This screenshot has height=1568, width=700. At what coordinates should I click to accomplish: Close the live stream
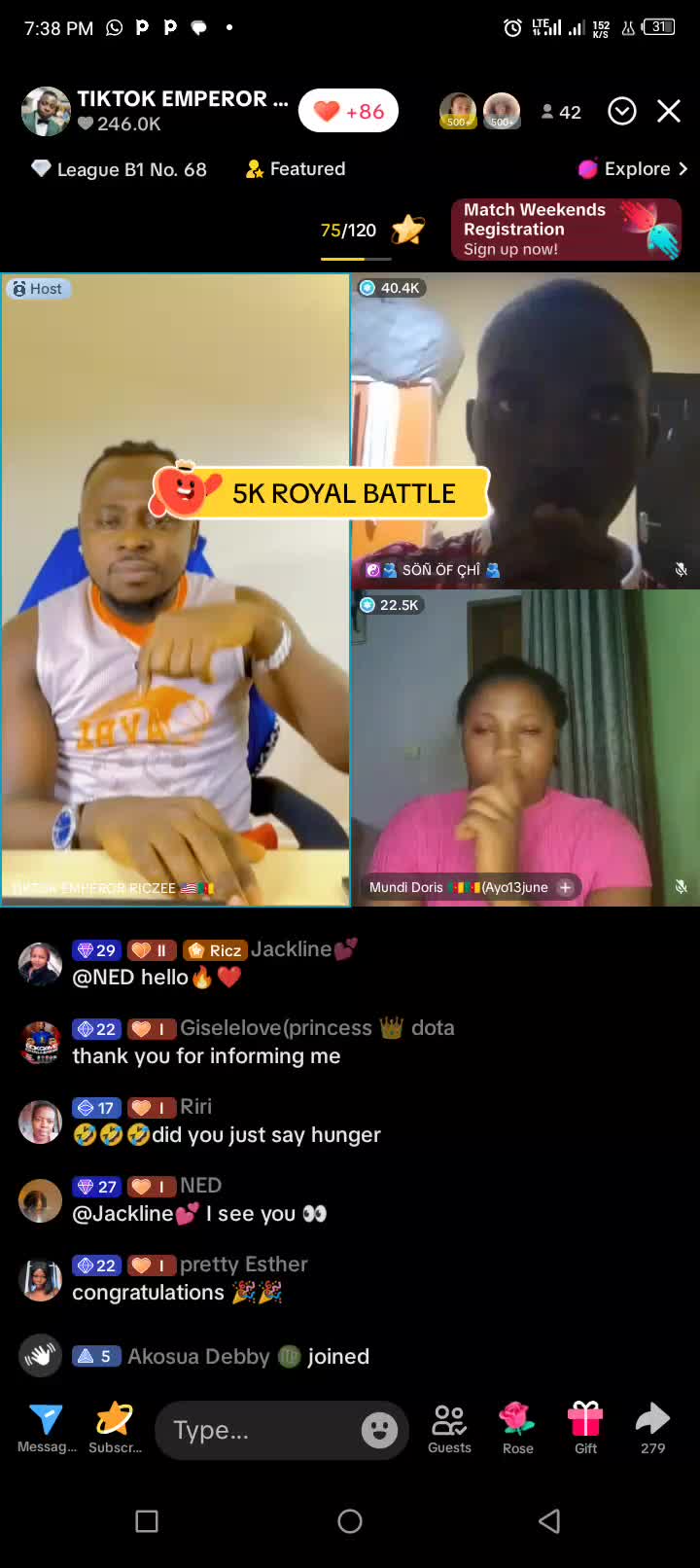[x=669, y=111]
